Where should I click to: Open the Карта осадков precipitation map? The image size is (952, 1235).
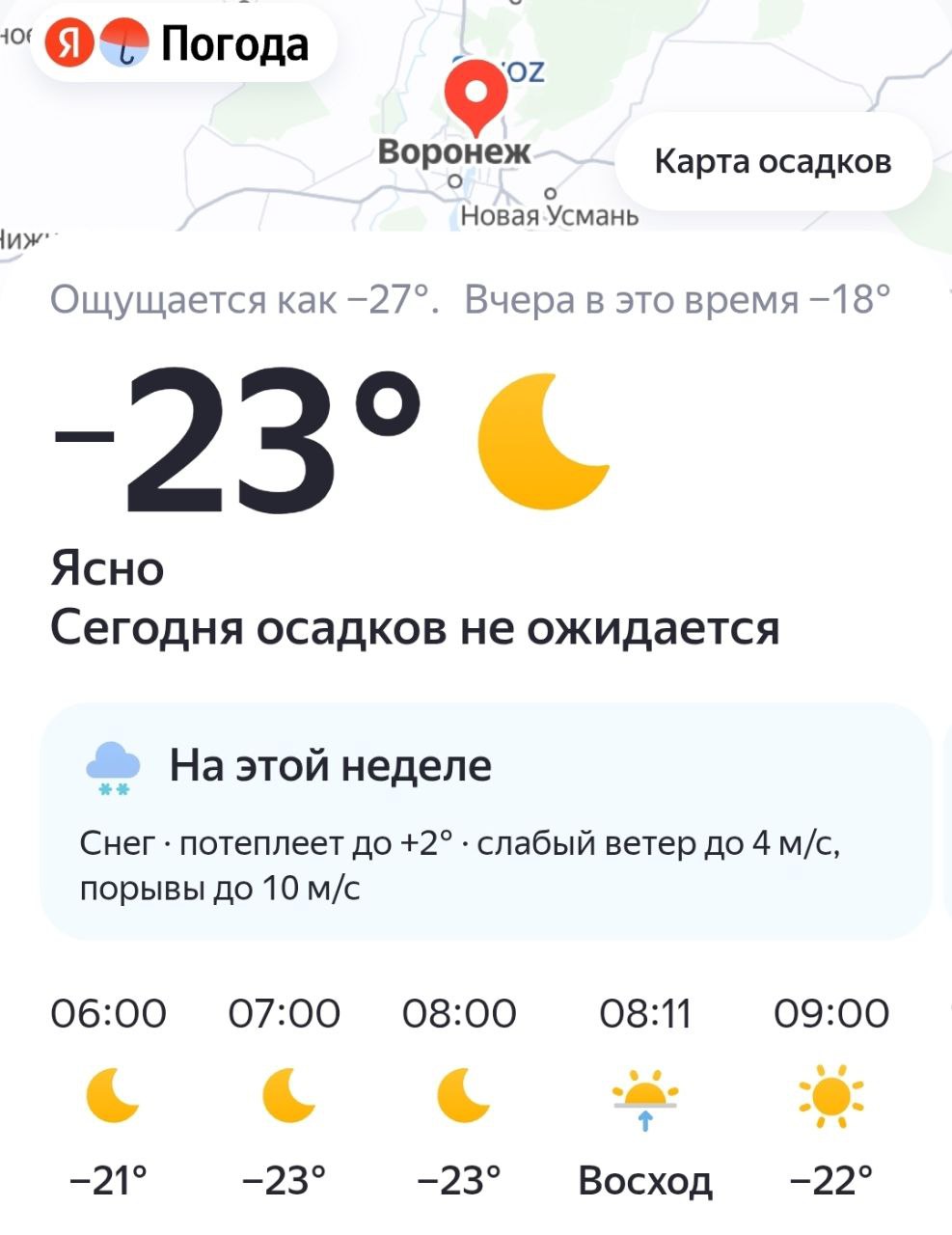pyautogui.click(x=773, y=161)
